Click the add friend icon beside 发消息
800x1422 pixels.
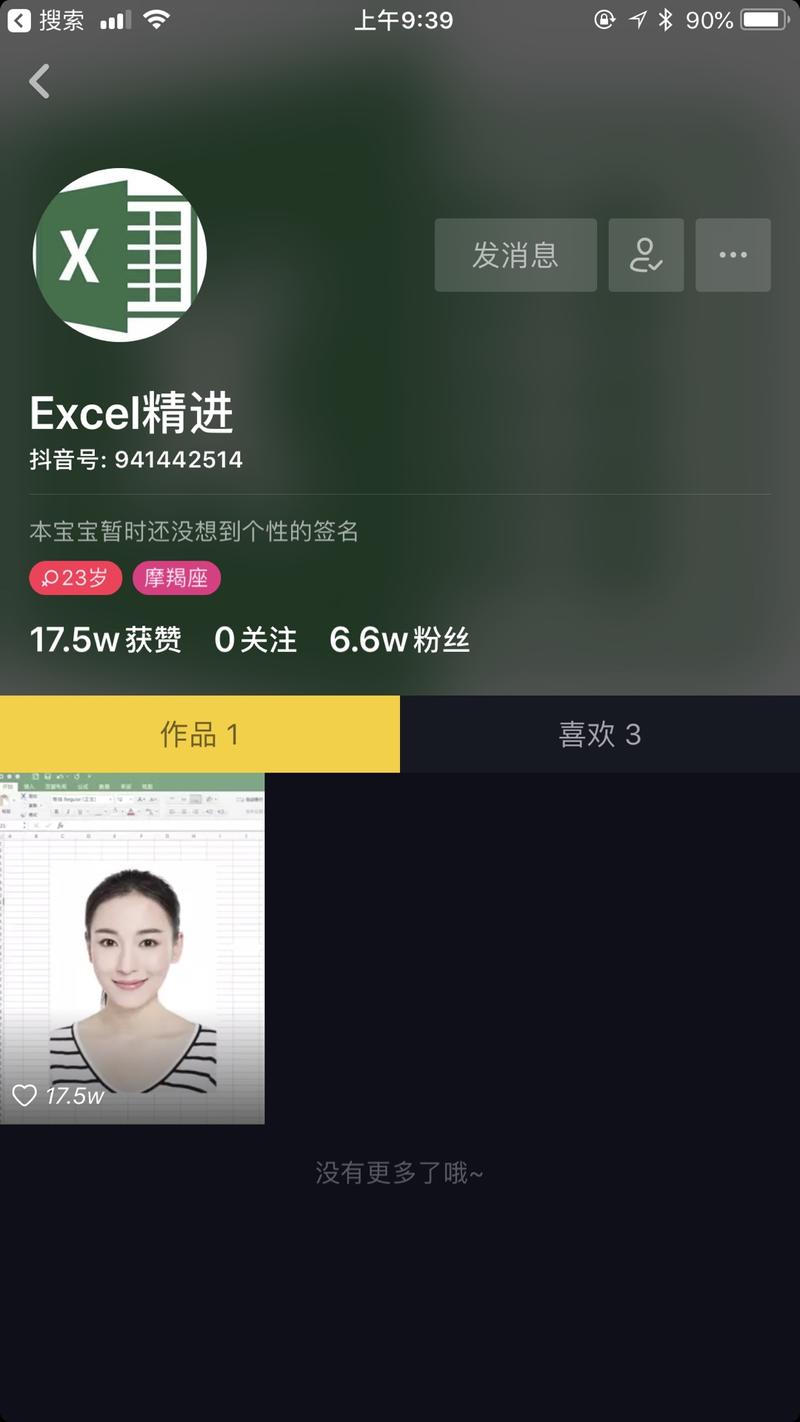coord(645,255)
